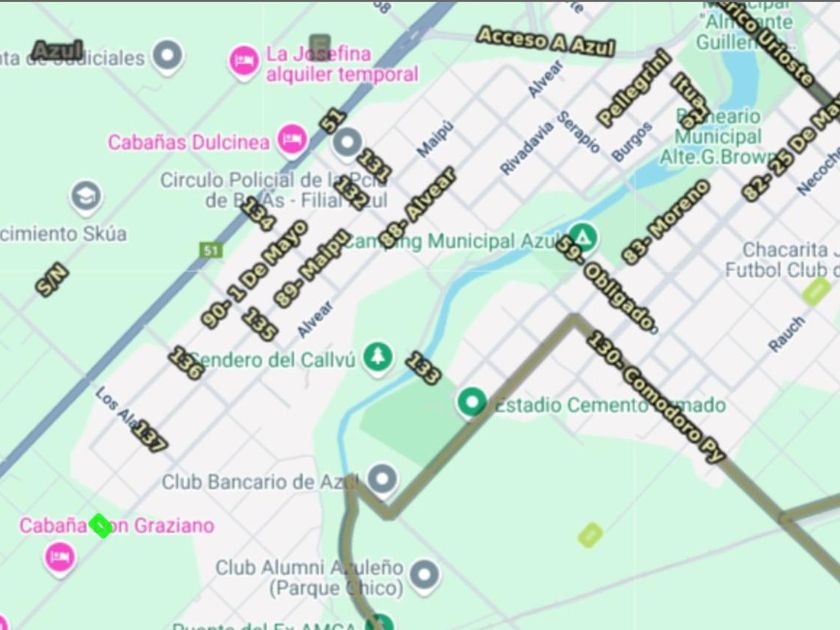Select the Cabaña Don Graziano lodging pin
The width and height of the screenshot is (840, 630).
pos(59,558)
